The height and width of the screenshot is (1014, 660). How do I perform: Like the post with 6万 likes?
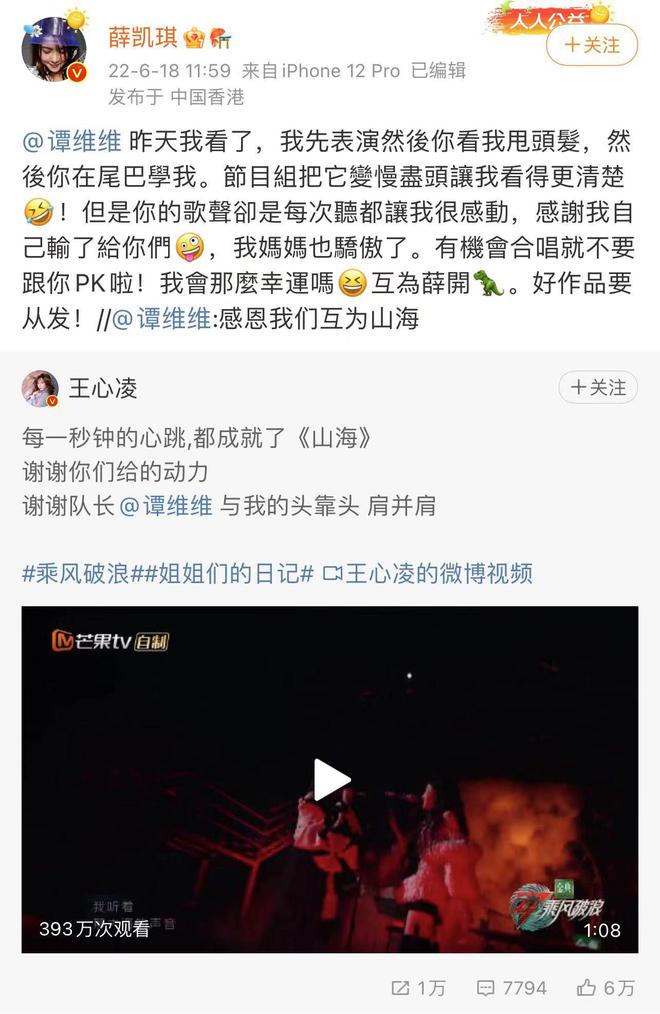point(605,987)
